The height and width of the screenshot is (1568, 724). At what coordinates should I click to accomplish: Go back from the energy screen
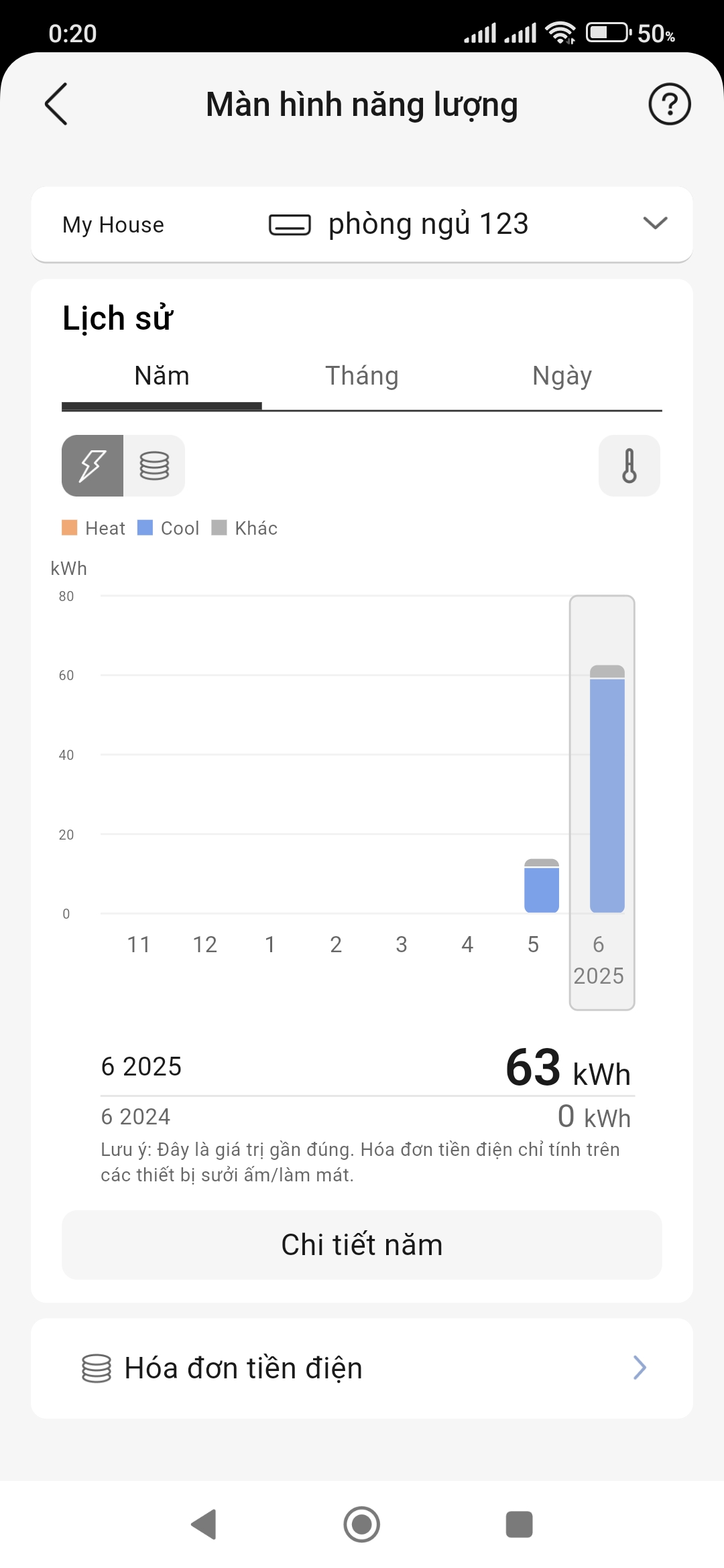[56, 105]
